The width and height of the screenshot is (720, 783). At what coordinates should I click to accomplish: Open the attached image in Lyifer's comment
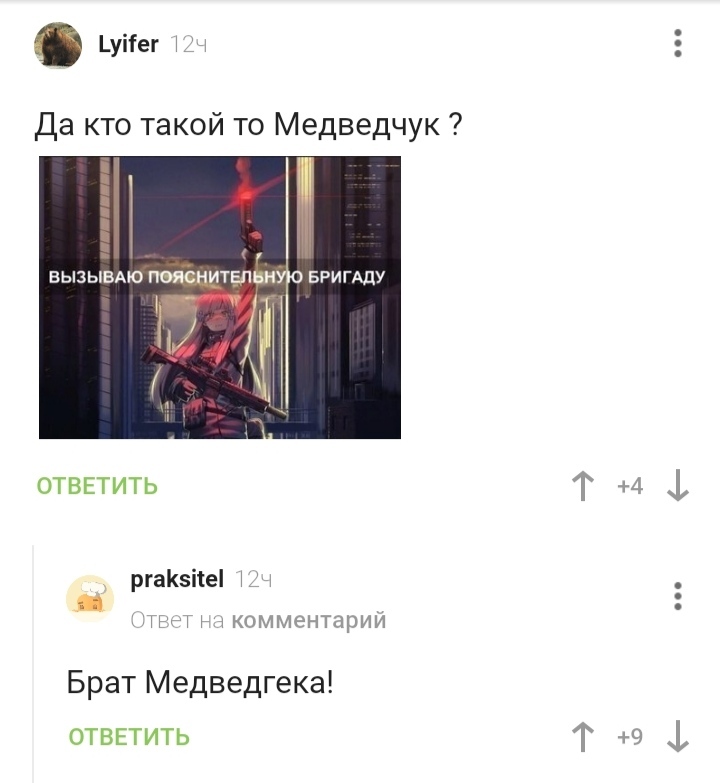point(220,297)
